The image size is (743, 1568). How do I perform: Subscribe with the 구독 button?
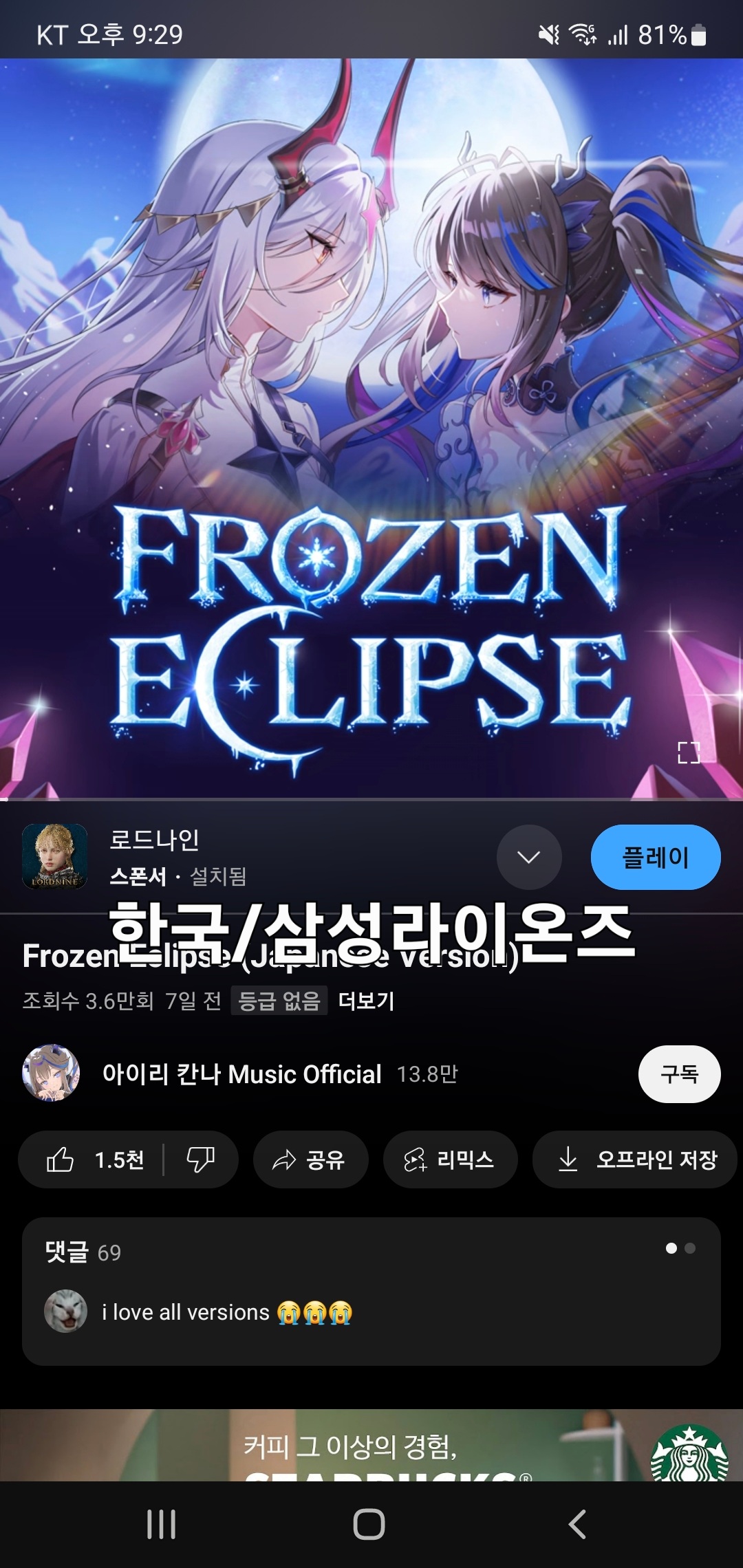click(x=679, y=1074)
